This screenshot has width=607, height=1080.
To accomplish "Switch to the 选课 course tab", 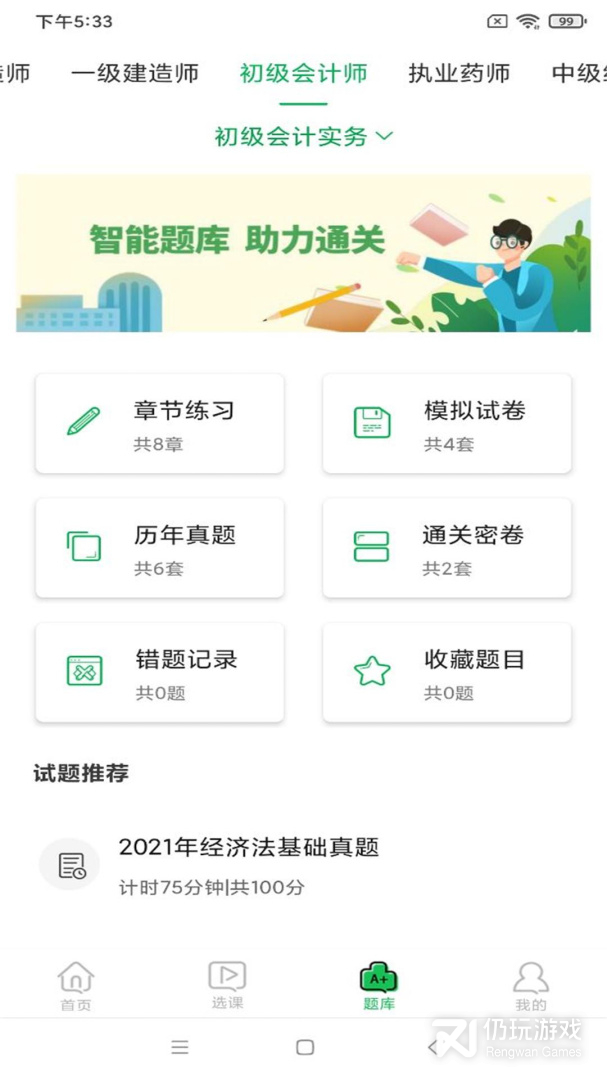I will click(x=227, y=986).
